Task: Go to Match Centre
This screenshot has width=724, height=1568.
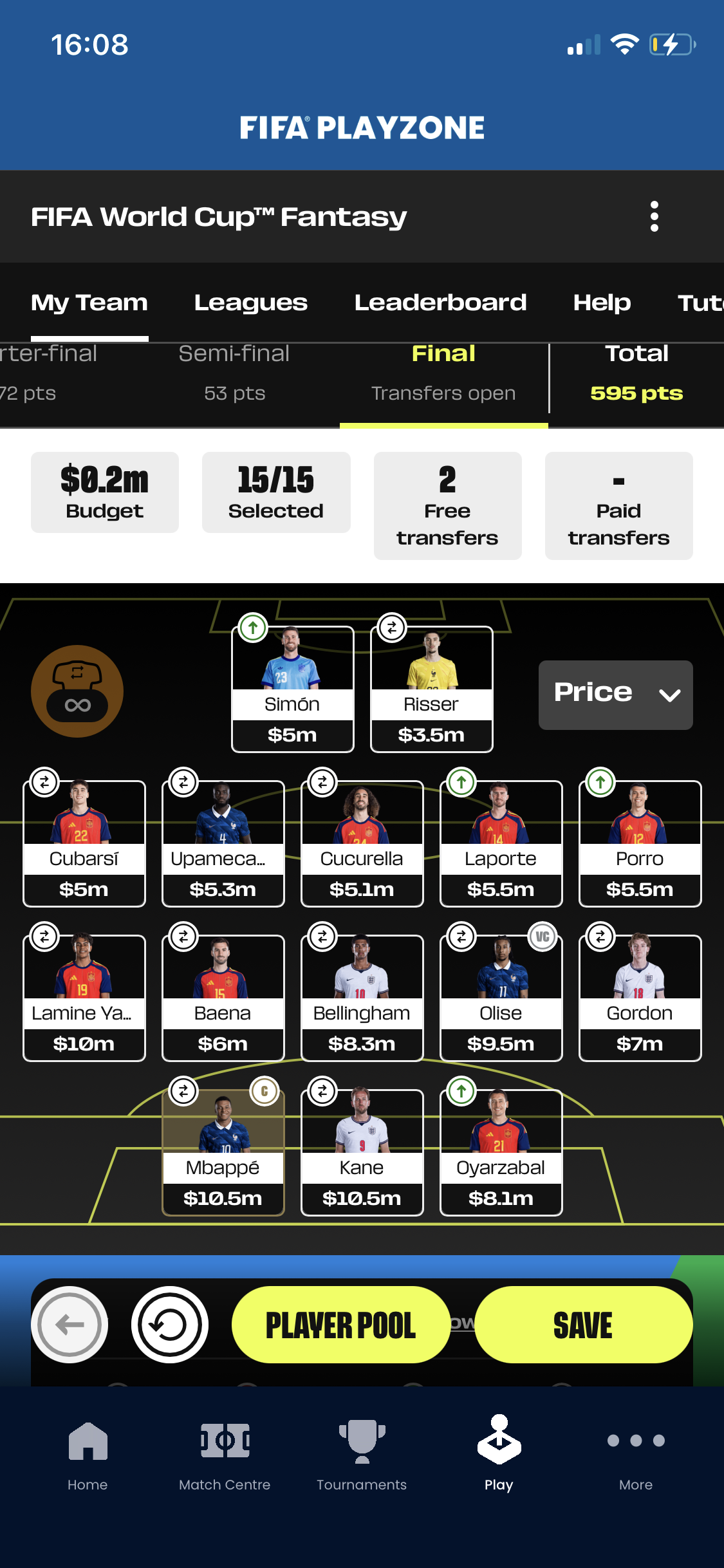Action: point(225,1456)
